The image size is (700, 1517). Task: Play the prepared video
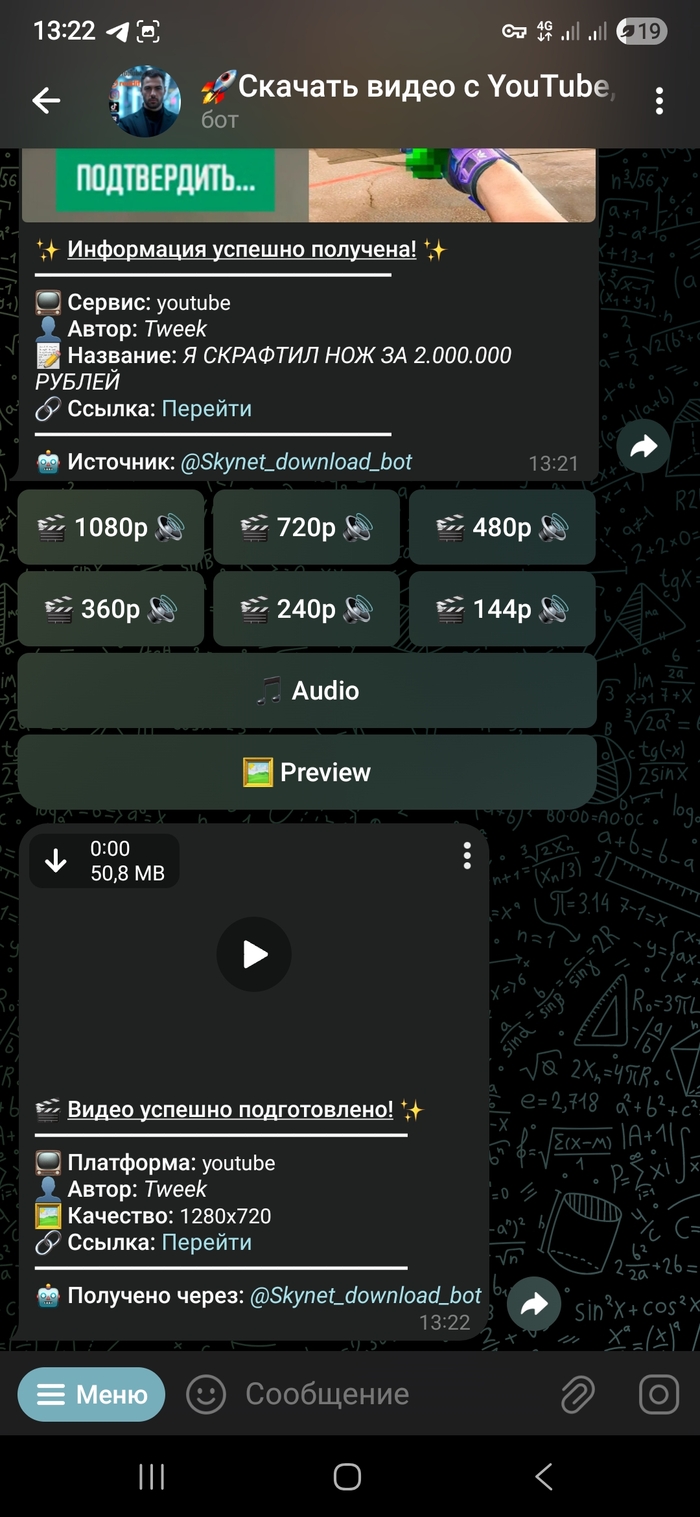[254, 954]
